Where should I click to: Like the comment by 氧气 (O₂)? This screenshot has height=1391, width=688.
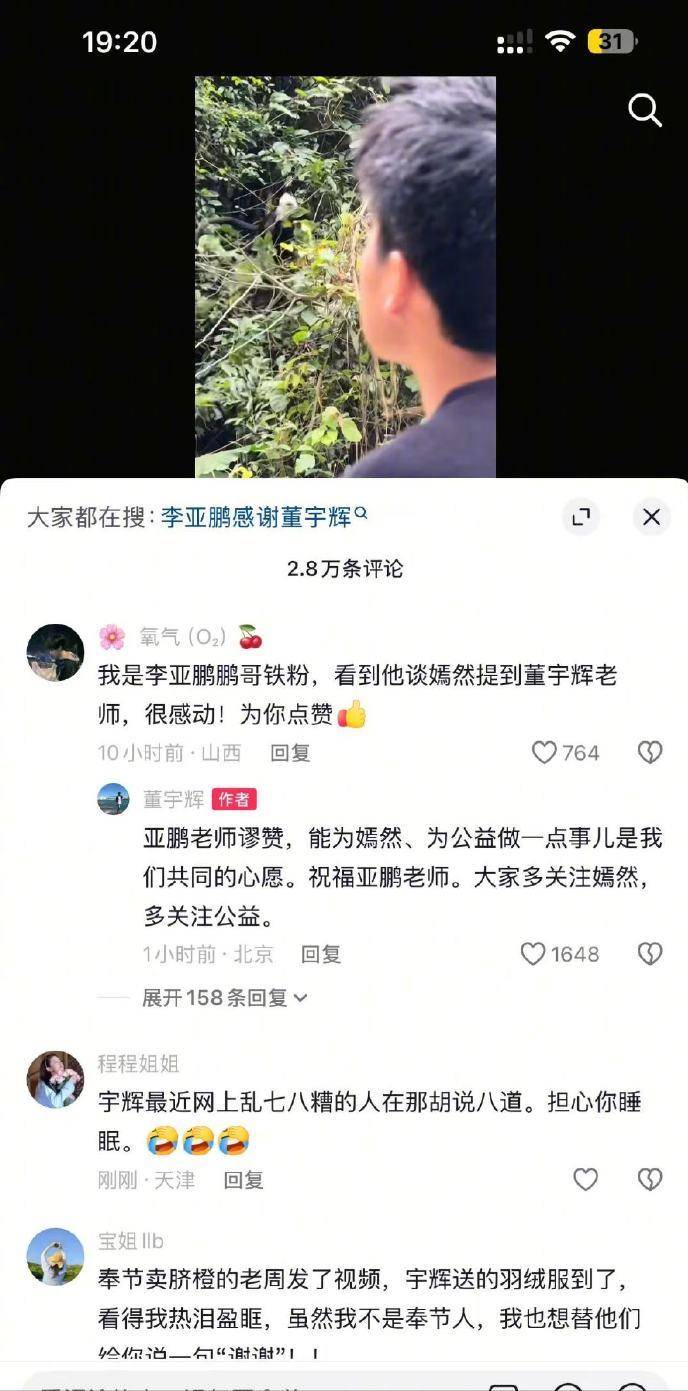(544, 753)
